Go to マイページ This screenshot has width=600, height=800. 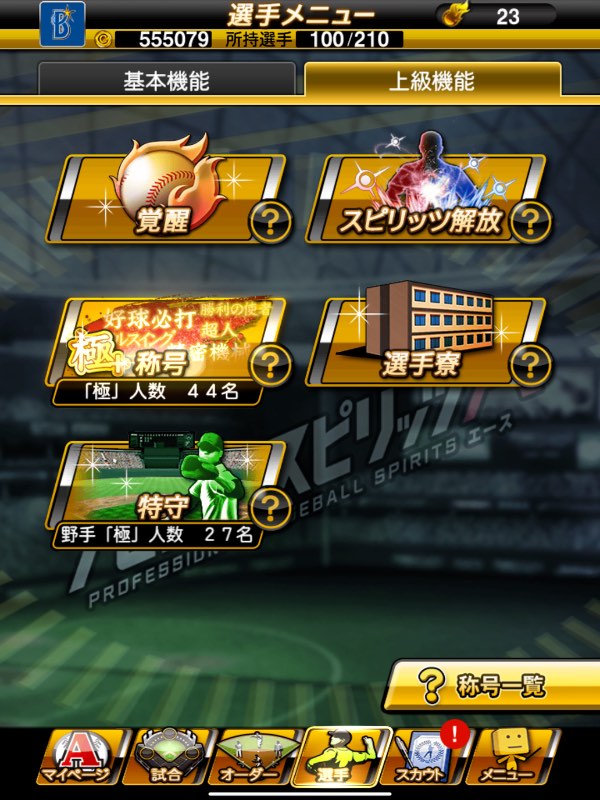(80, 757)
